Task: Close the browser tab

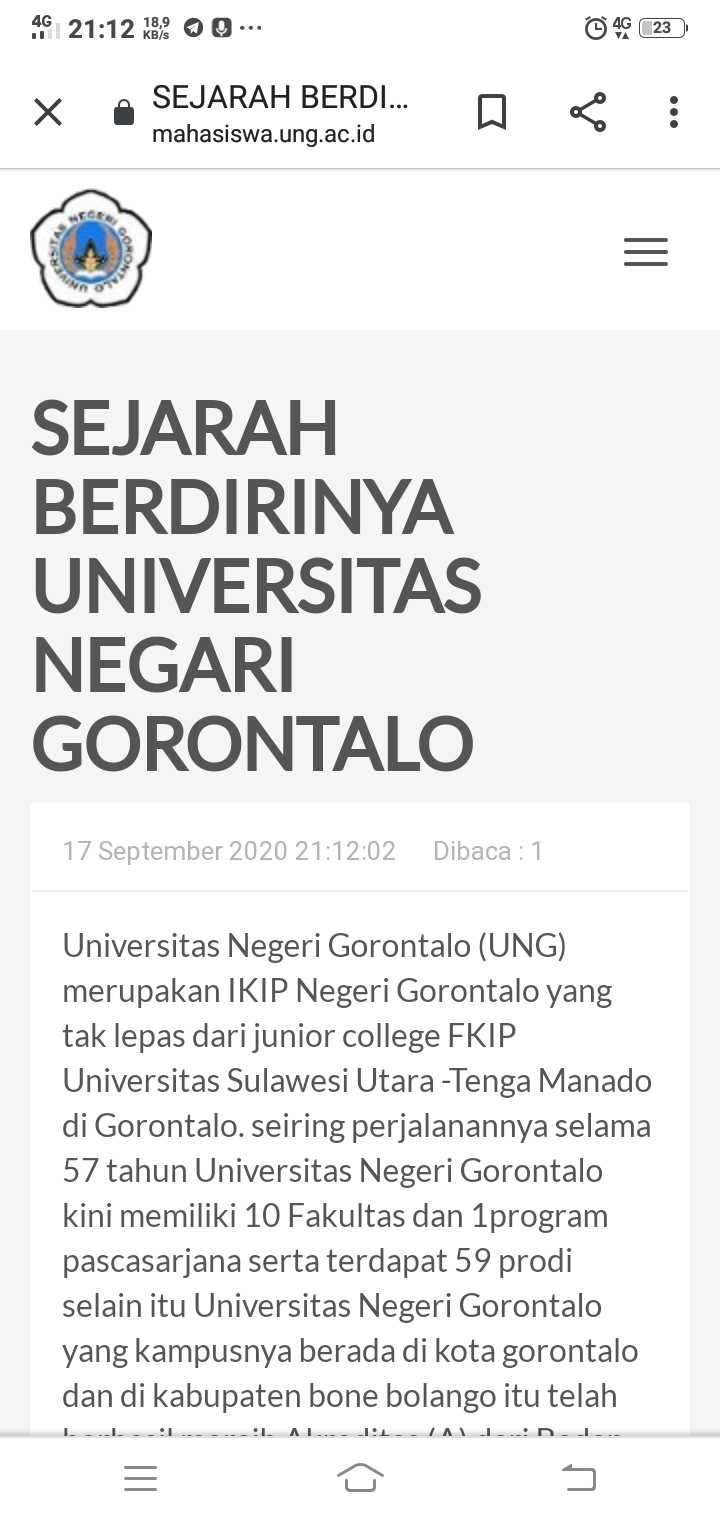Action: pos(48,112)
